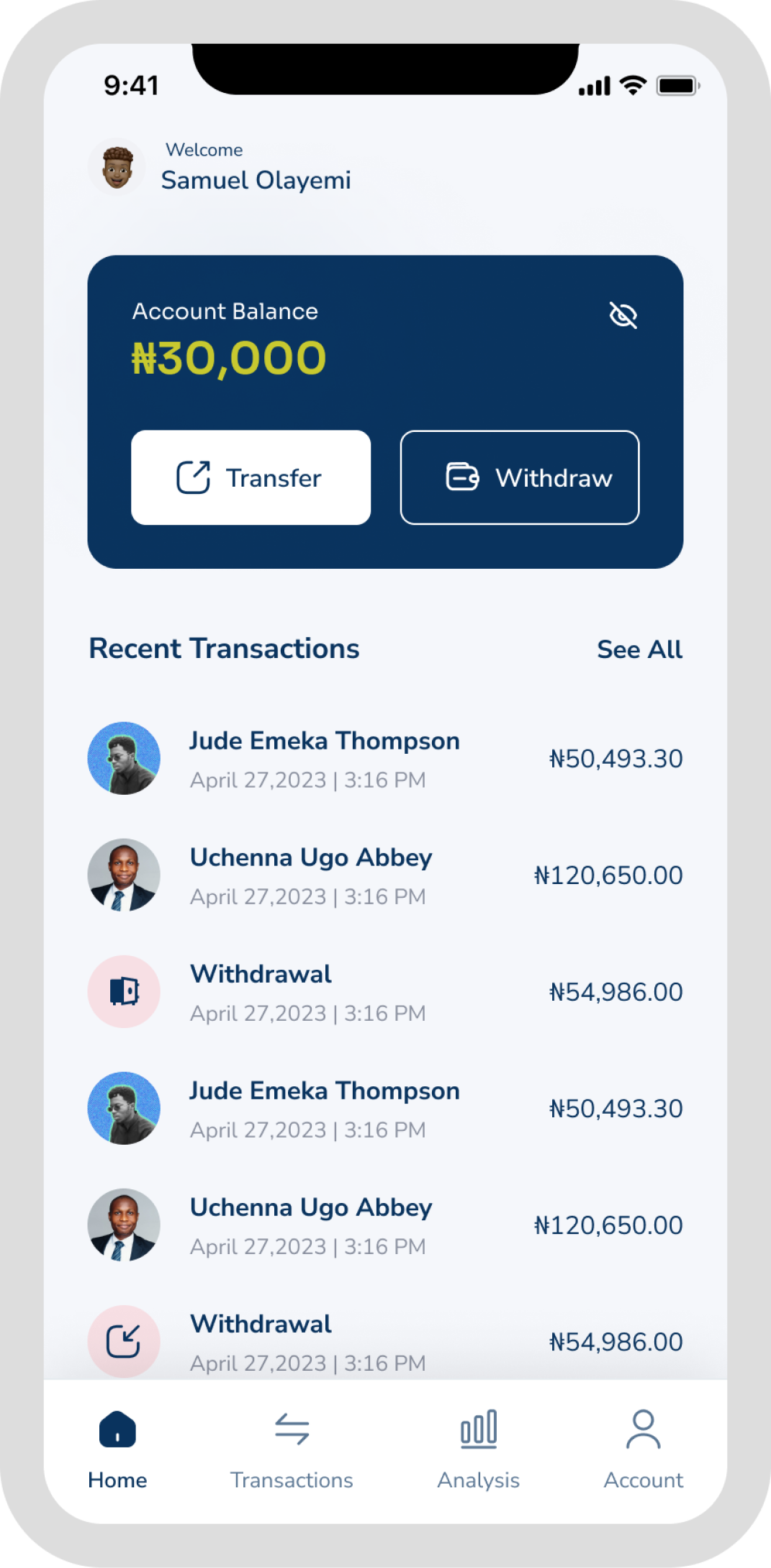Hide the account balance with eye icon
The height and width of the screenshot is (1568, 771).
[x=623, y=315]
